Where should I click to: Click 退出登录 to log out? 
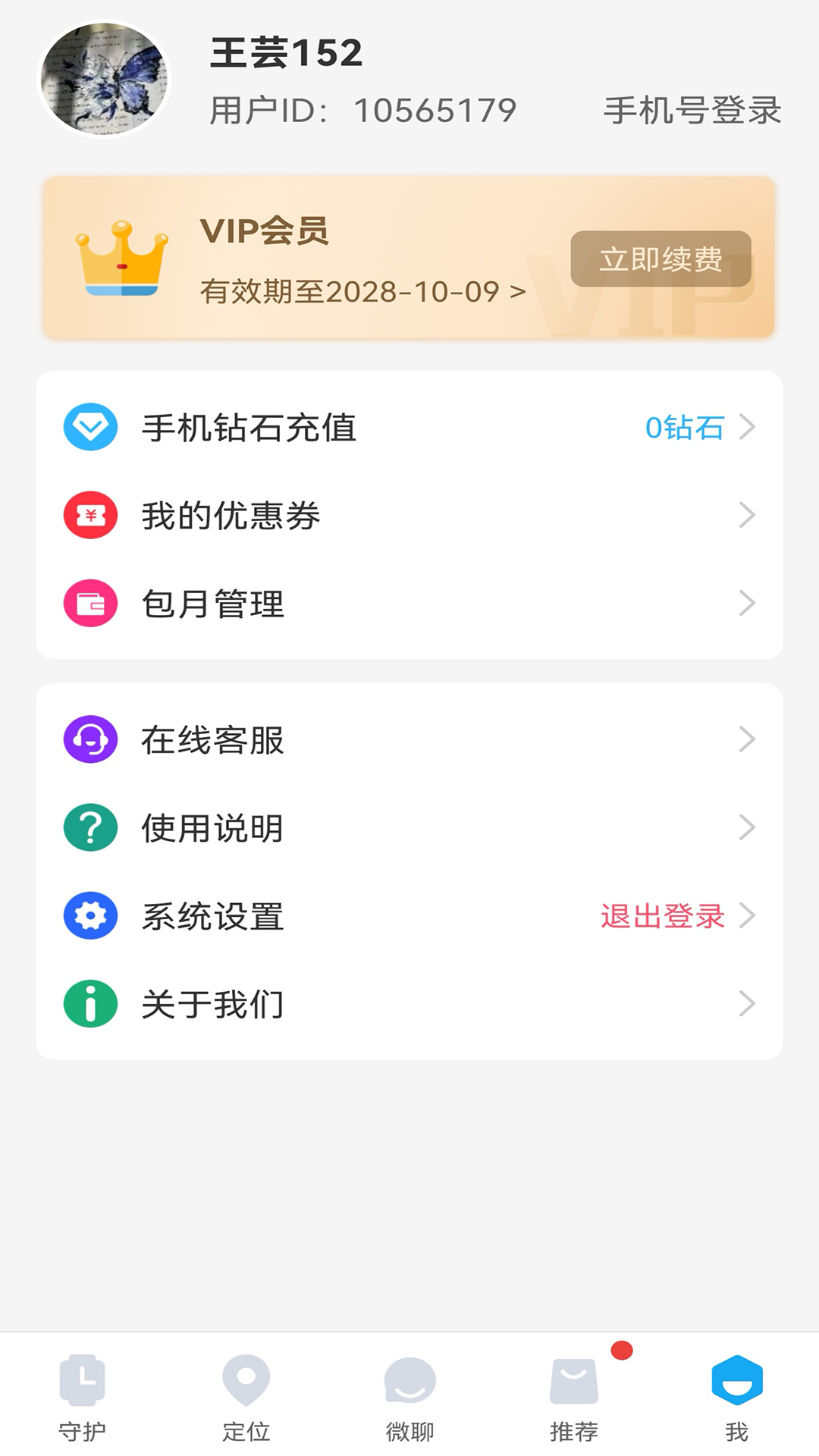pyautogui.click(x=662, y=916)
